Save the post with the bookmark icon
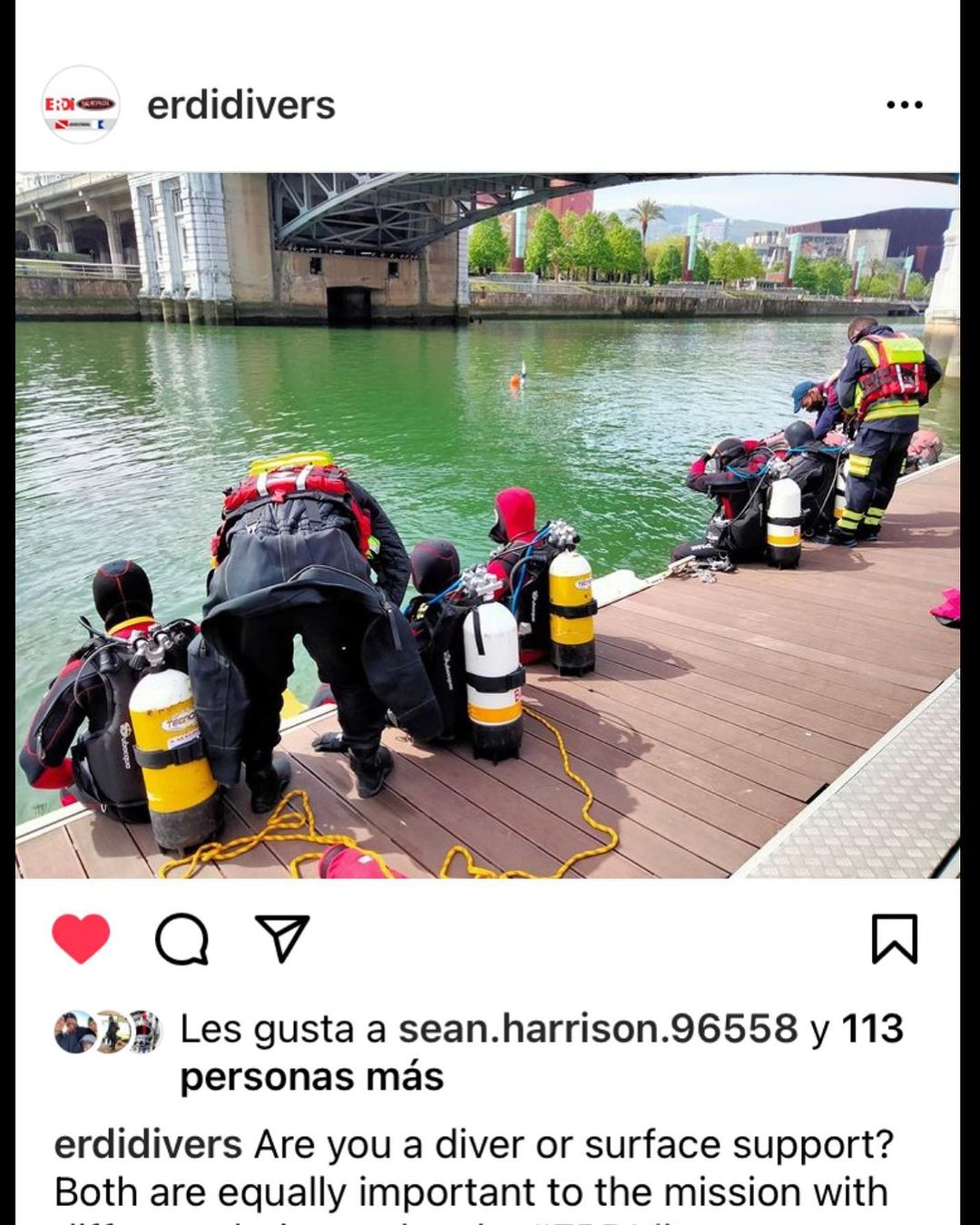Screen dimensions: 980x1225 tap(894, 938)
